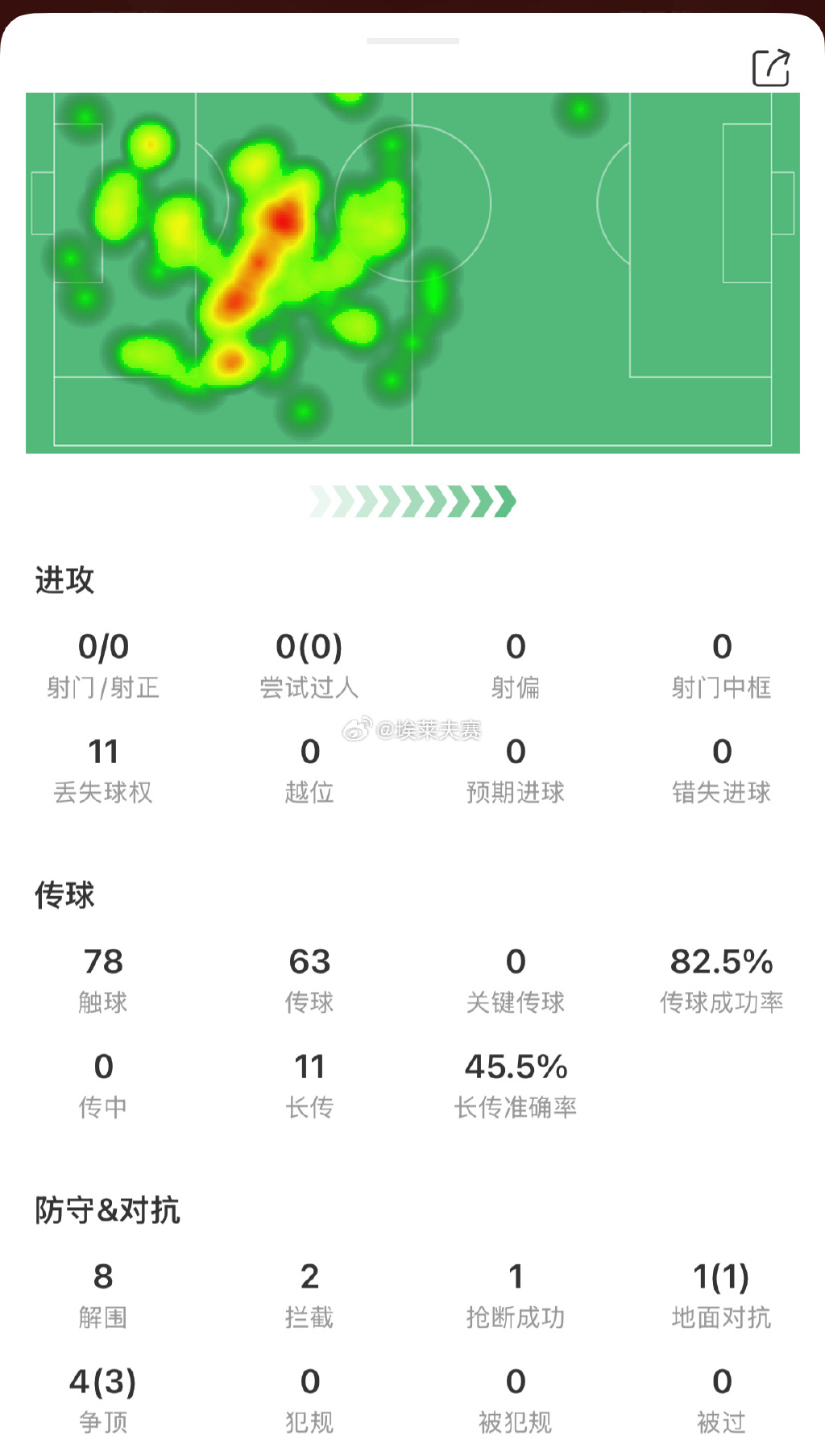The width and height of the screenshot is (825, 1456).
Task: Click the 长传准确率 45.5% stat
Action: pos(516,1081)
